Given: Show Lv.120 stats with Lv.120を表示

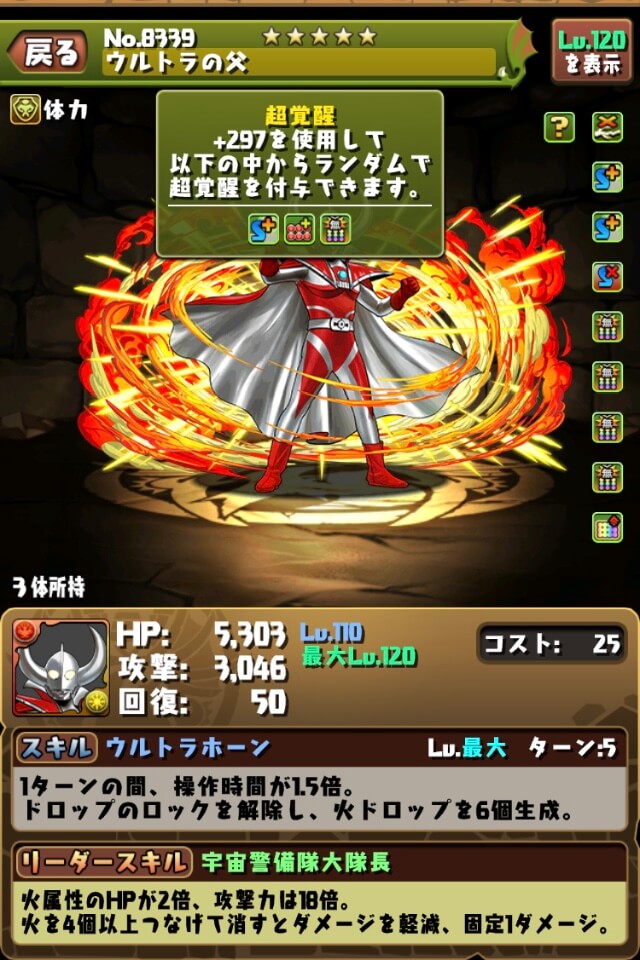Looking at the screenshot, I should click(591, 51).
